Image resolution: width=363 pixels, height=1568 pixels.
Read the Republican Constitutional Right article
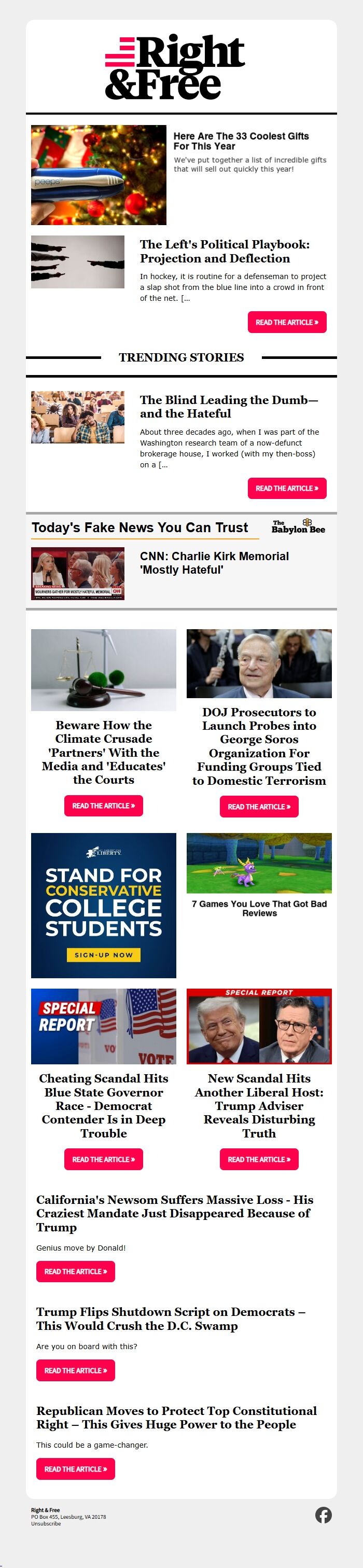(76, 1469)
